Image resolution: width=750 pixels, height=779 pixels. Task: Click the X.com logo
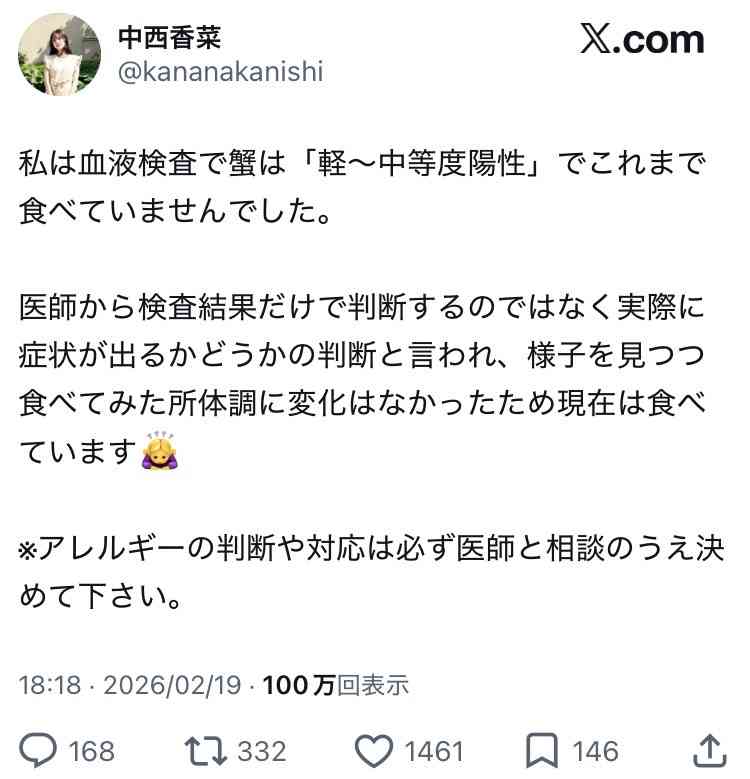tap(641, 40)
